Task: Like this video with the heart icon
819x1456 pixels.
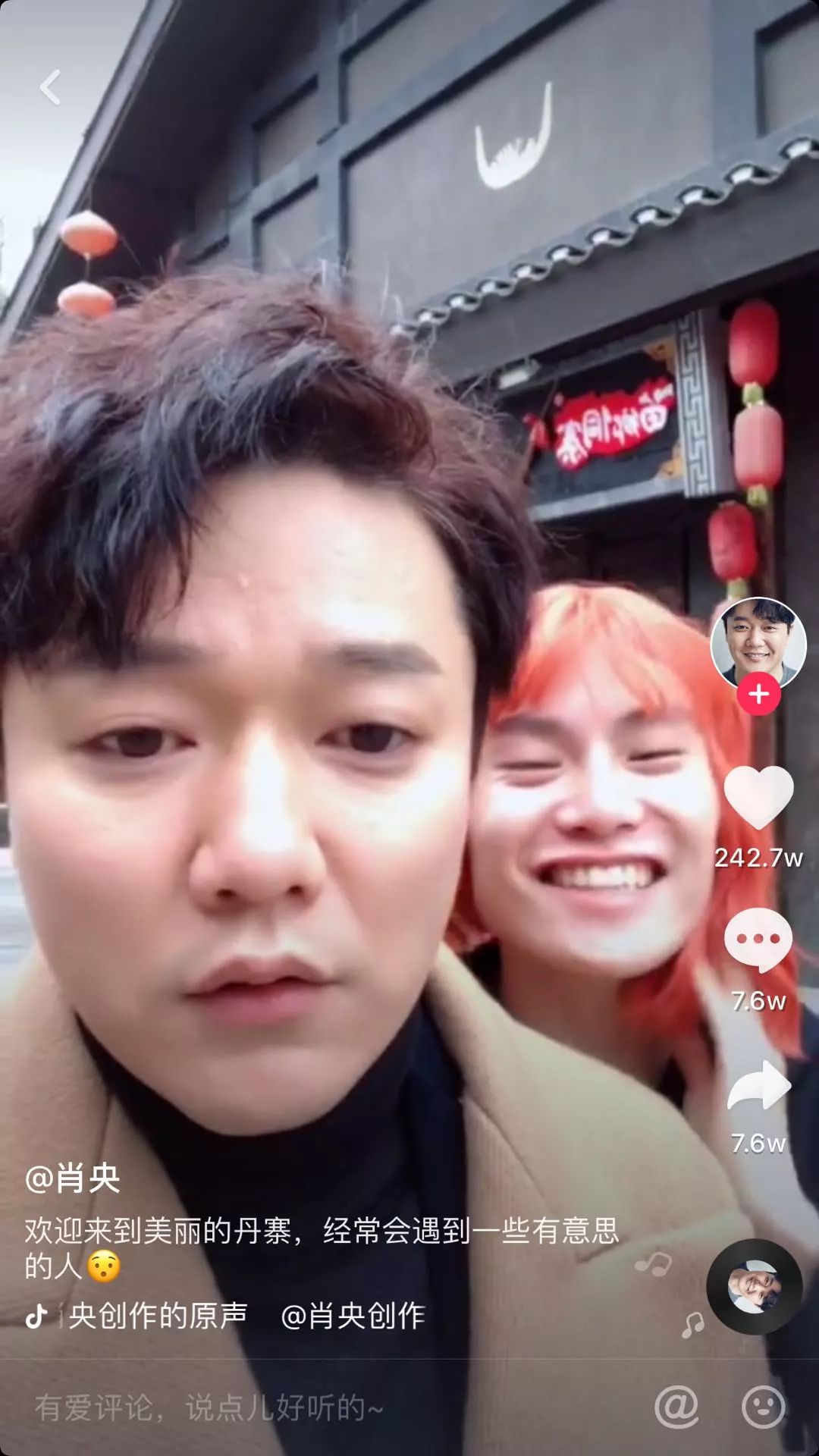Action: pyautogui.click(x=758, y=796)
